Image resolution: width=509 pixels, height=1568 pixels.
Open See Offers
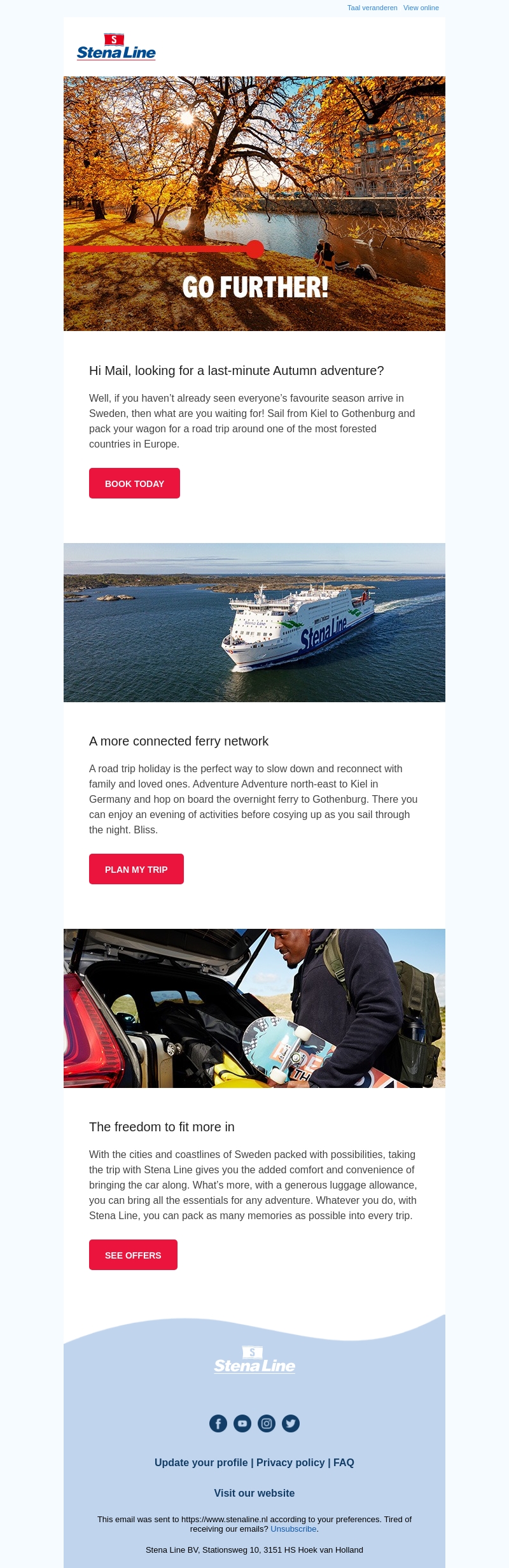[133, 1255]
